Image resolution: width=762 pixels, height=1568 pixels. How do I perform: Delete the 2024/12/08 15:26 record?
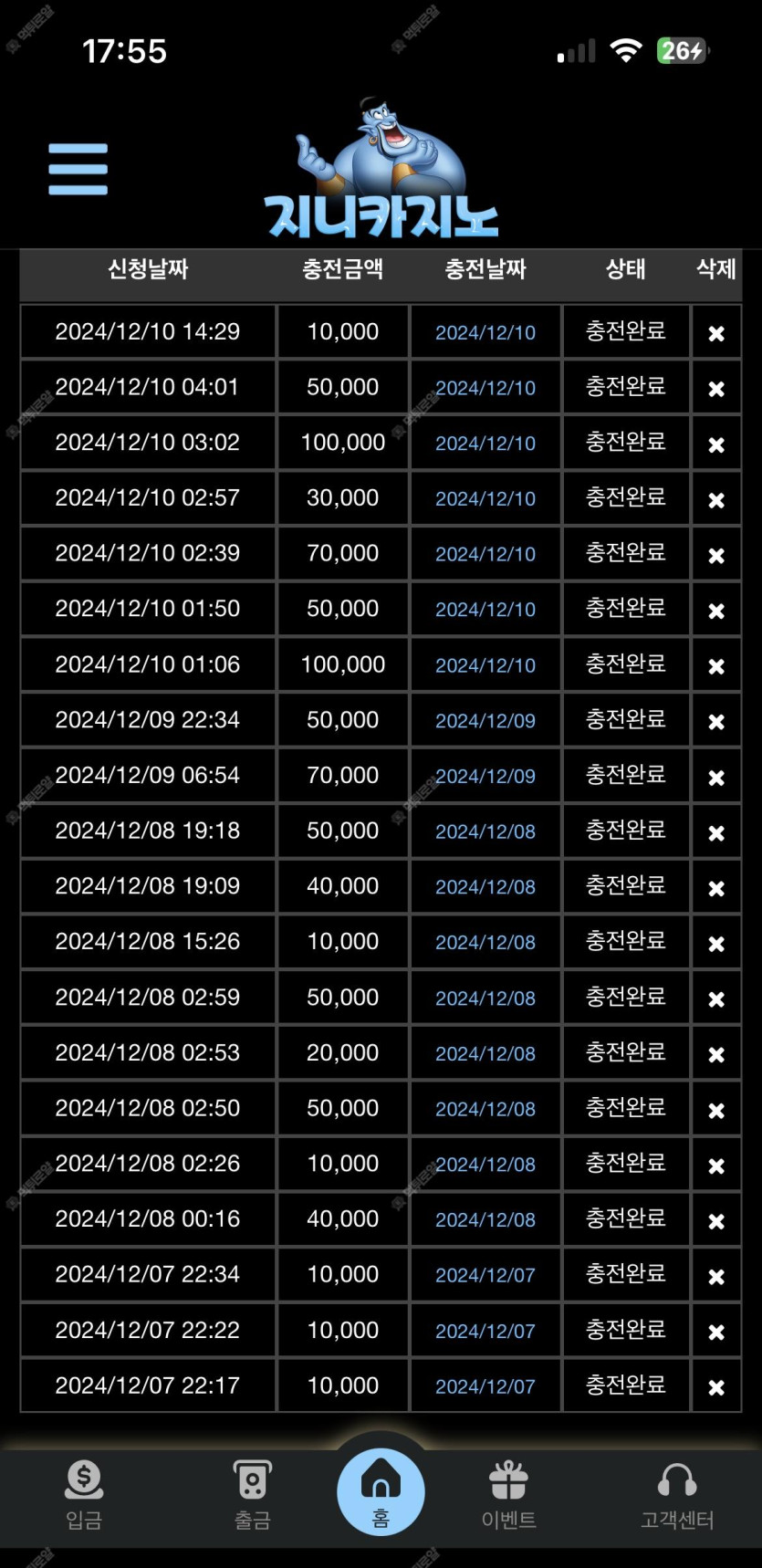[716, 944]
